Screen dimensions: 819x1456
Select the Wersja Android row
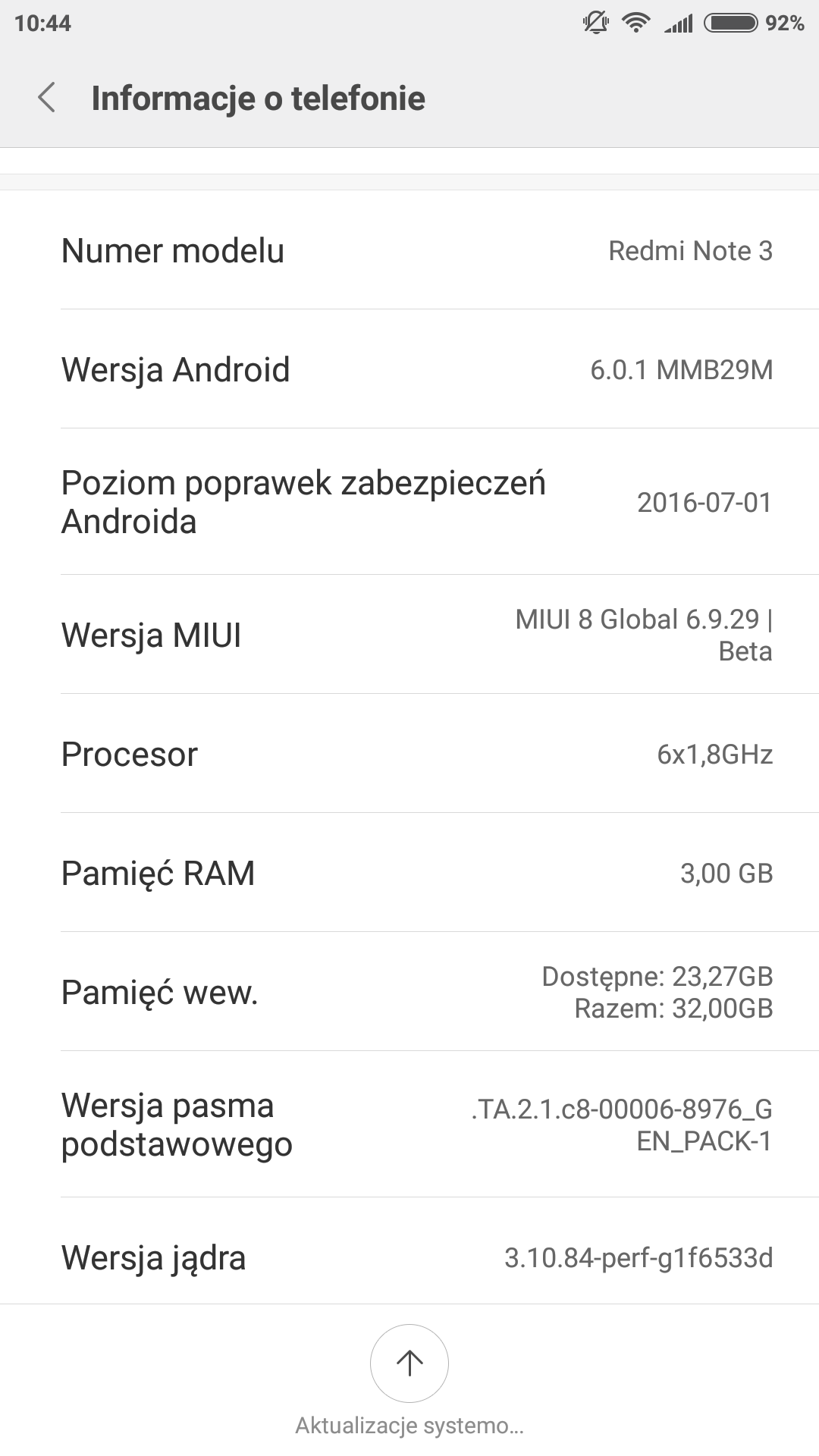coord(409,369)
